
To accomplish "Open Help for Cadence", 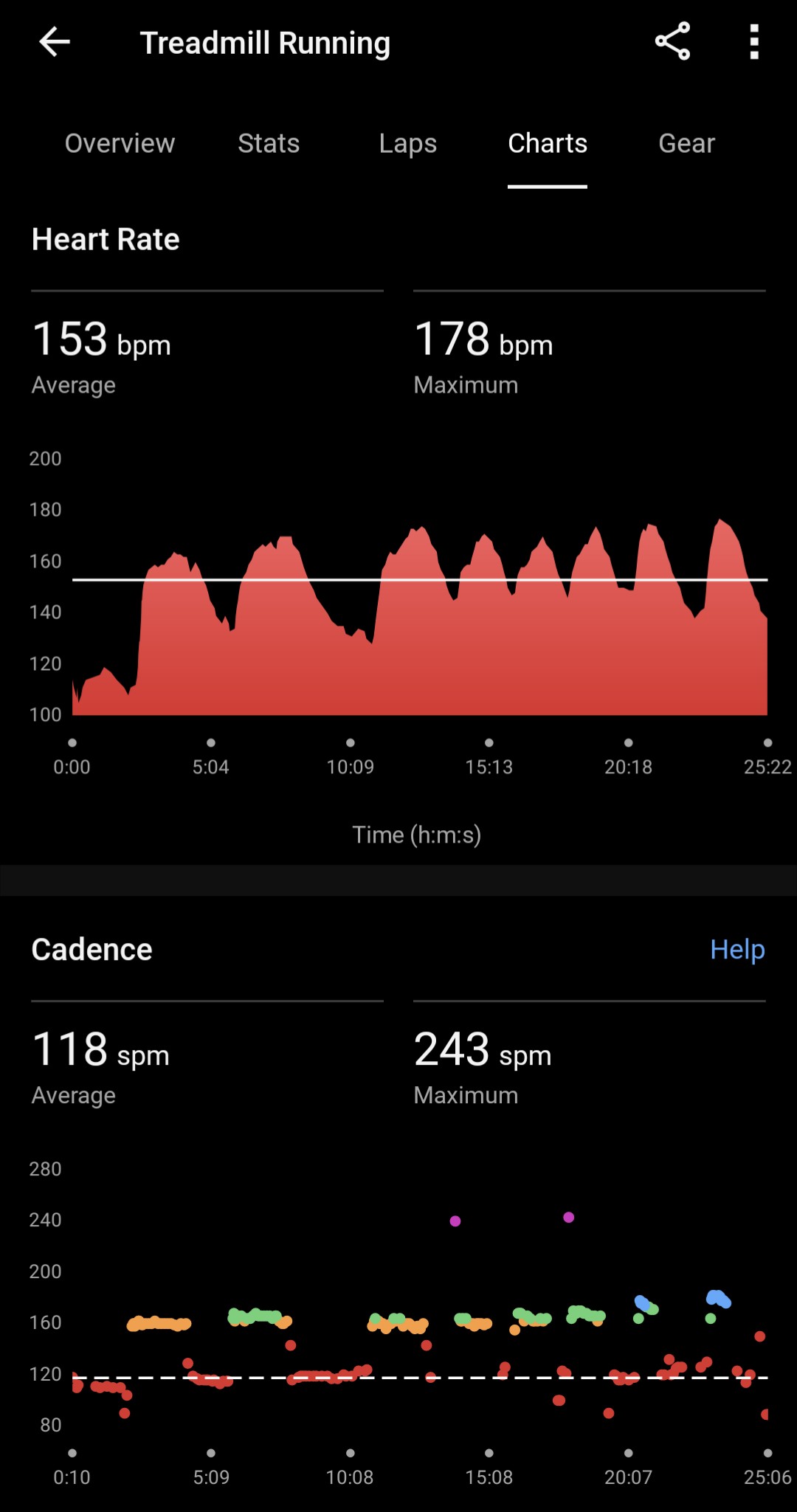I will (737, 949).
